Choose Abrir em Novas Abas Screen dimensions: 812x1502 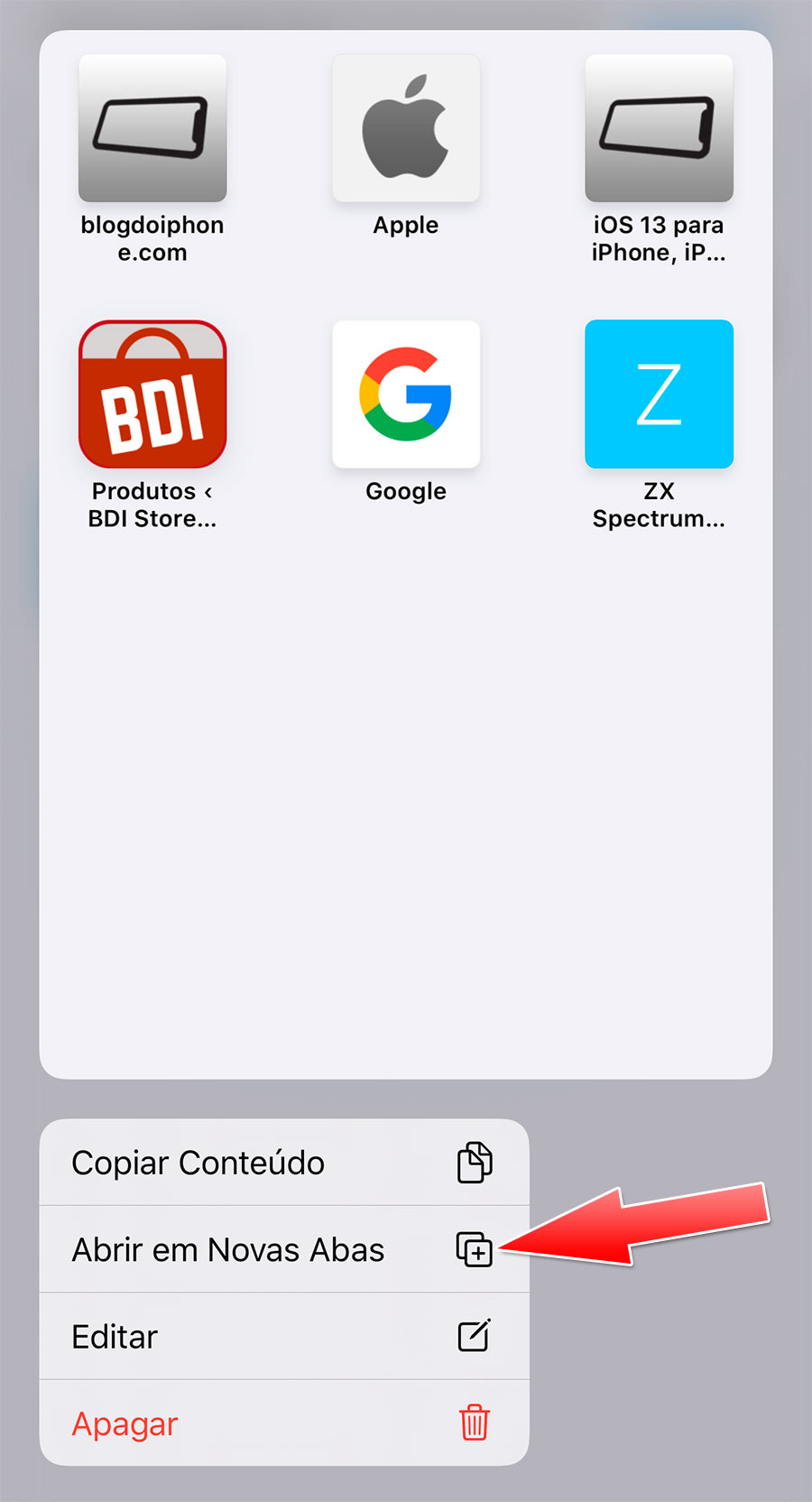(284, 1249)
